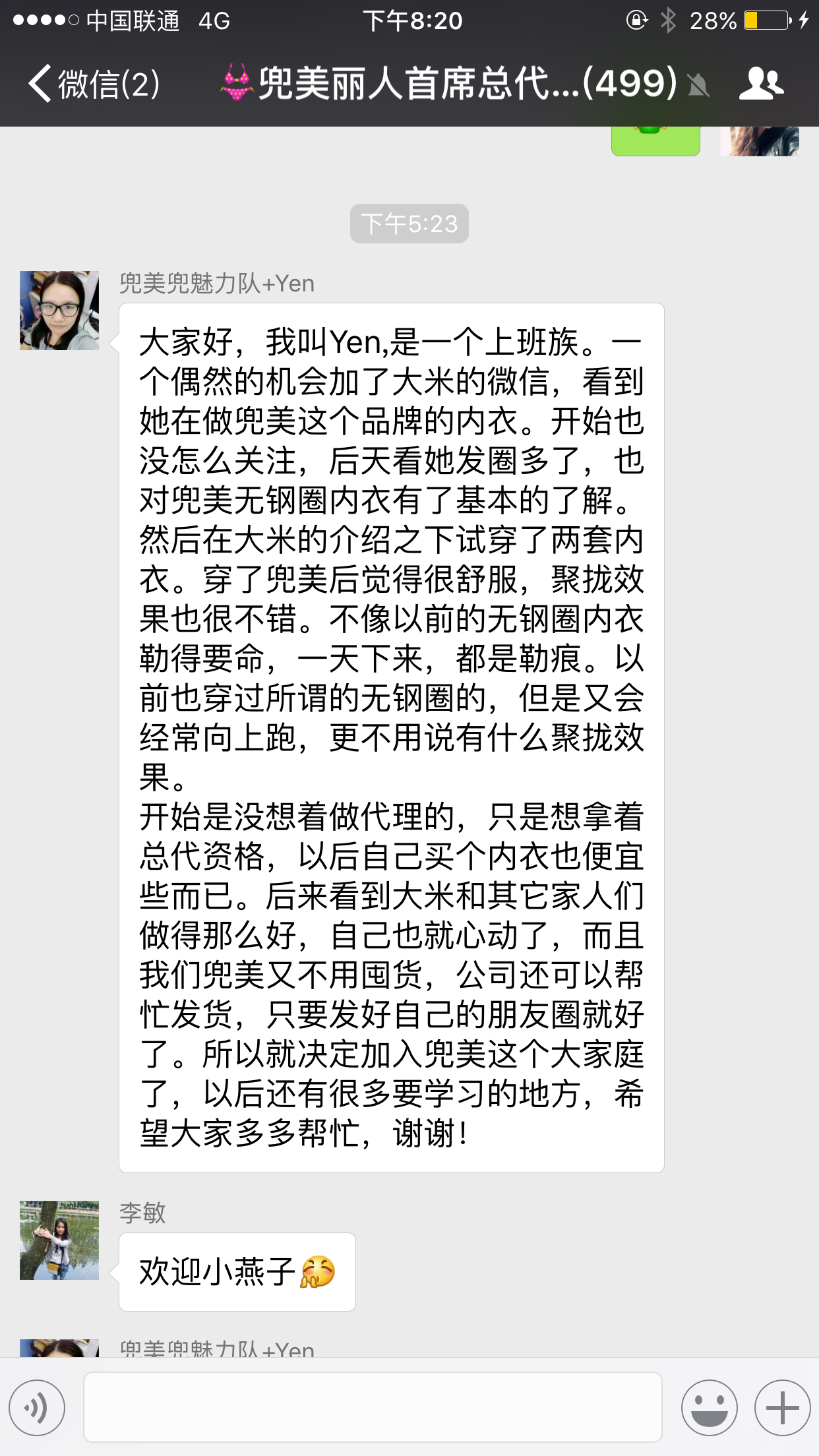
Task: Open the emoji sticker panel
Action: [709, 1408]
